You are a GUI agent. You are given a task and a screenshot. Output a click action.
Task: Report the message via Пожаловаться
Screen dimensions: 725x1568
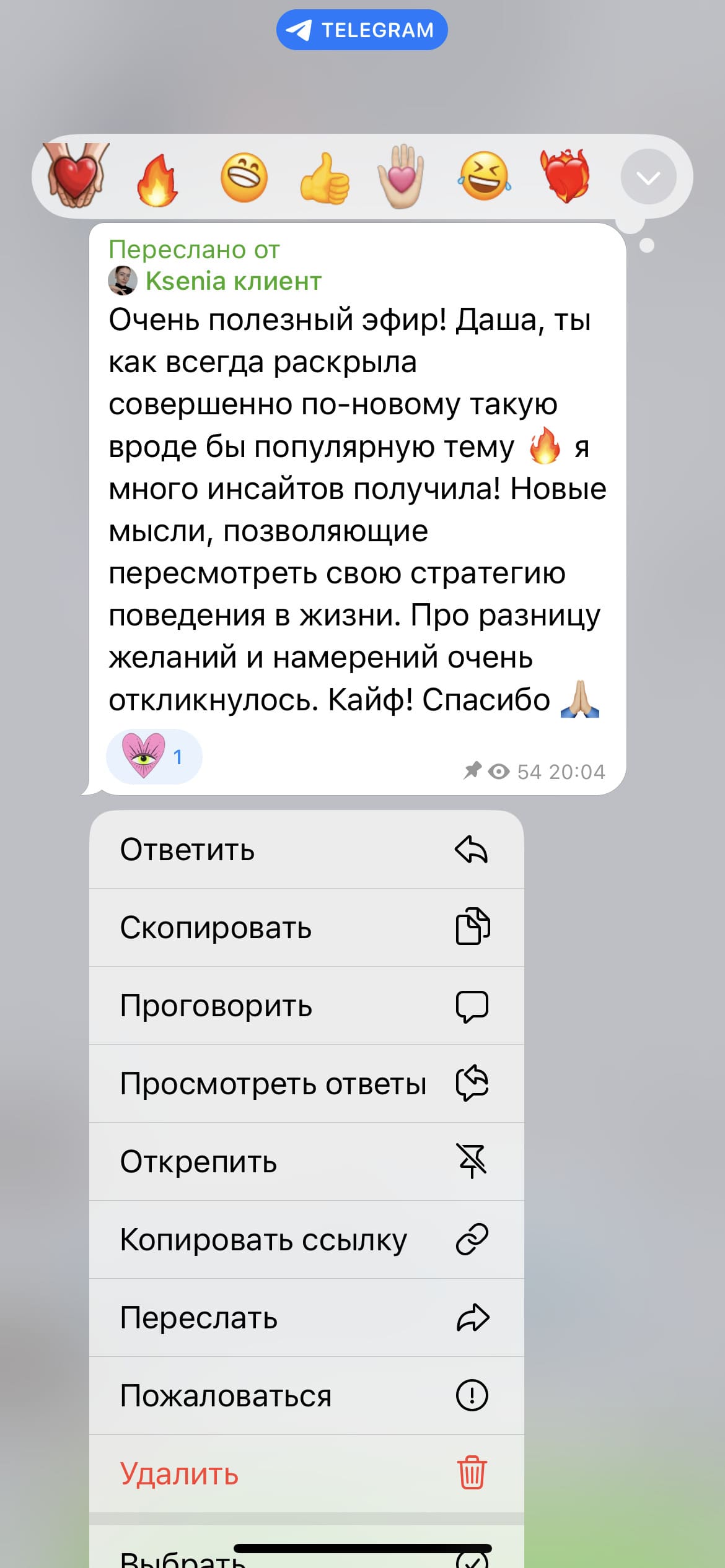306,1396
